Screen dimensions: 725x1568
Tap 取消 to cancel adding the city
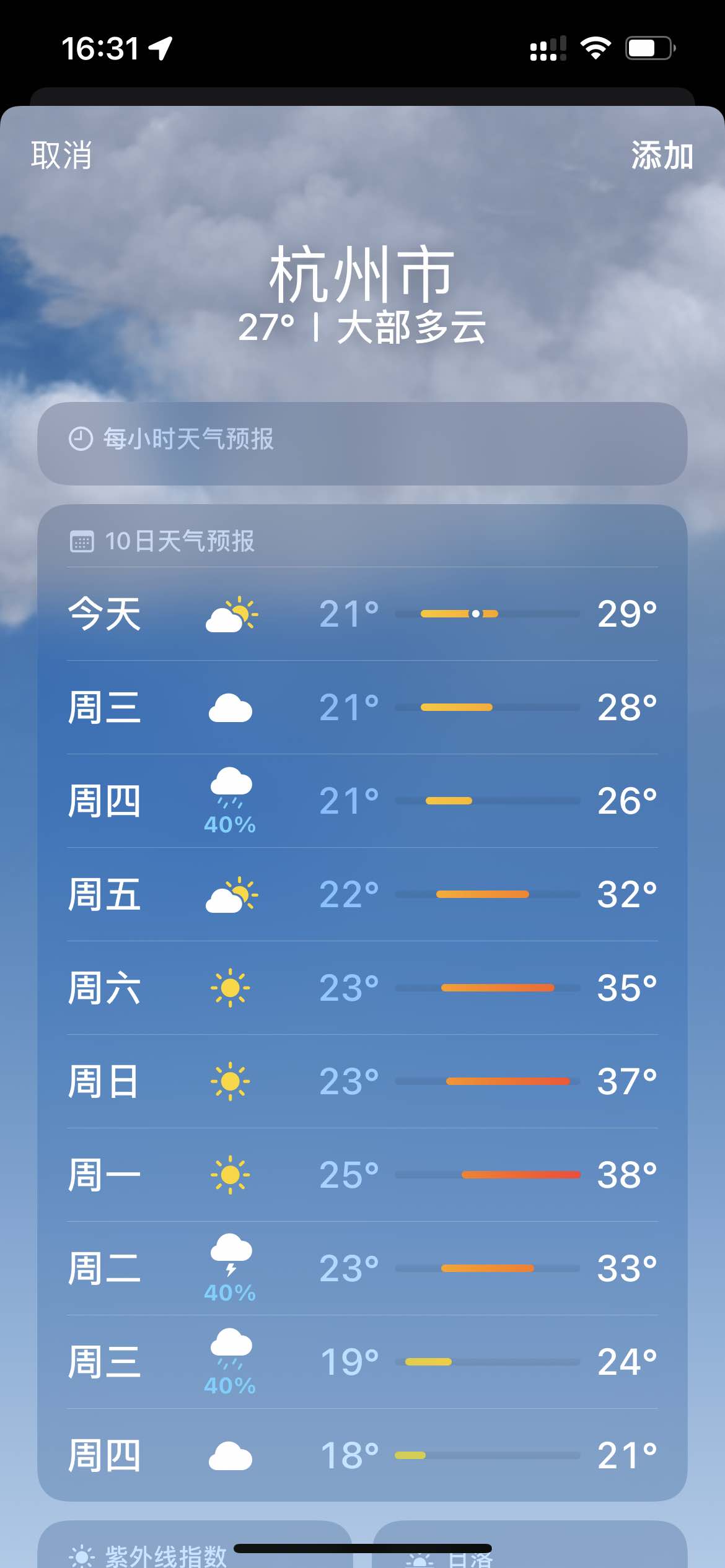(x=61, y=155)
